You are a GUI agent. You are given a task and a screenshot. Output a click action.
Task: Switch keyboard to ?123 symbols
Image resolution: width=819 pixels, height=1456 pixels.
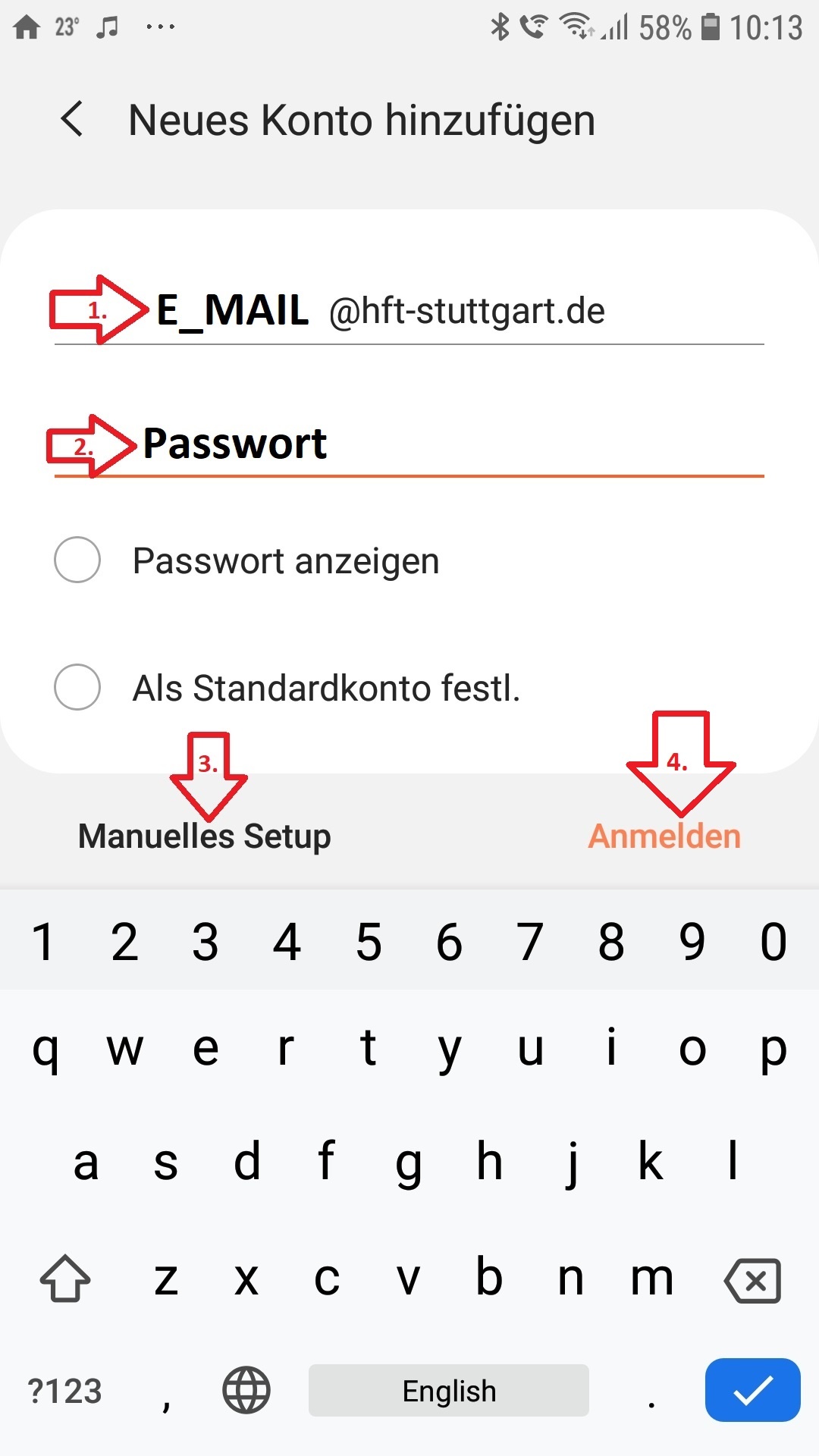[65, 1391]
